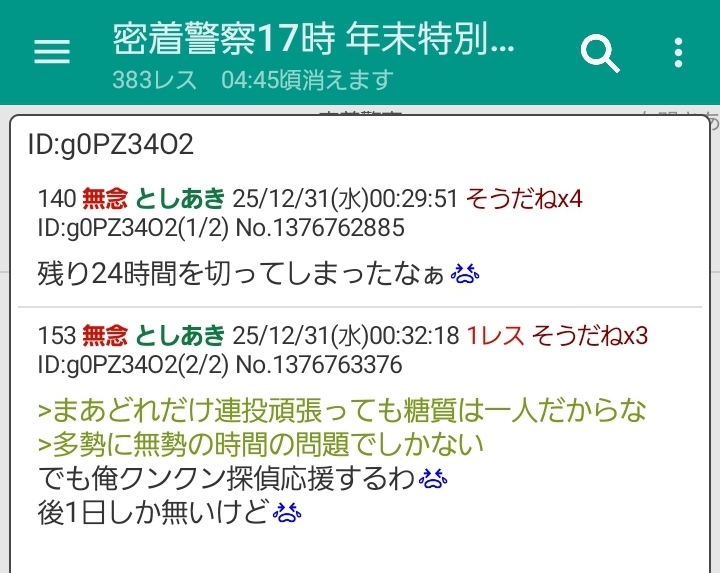This screenshot has height=573, width=720.
Task: Search within this thread
Action: click(600, 53)
